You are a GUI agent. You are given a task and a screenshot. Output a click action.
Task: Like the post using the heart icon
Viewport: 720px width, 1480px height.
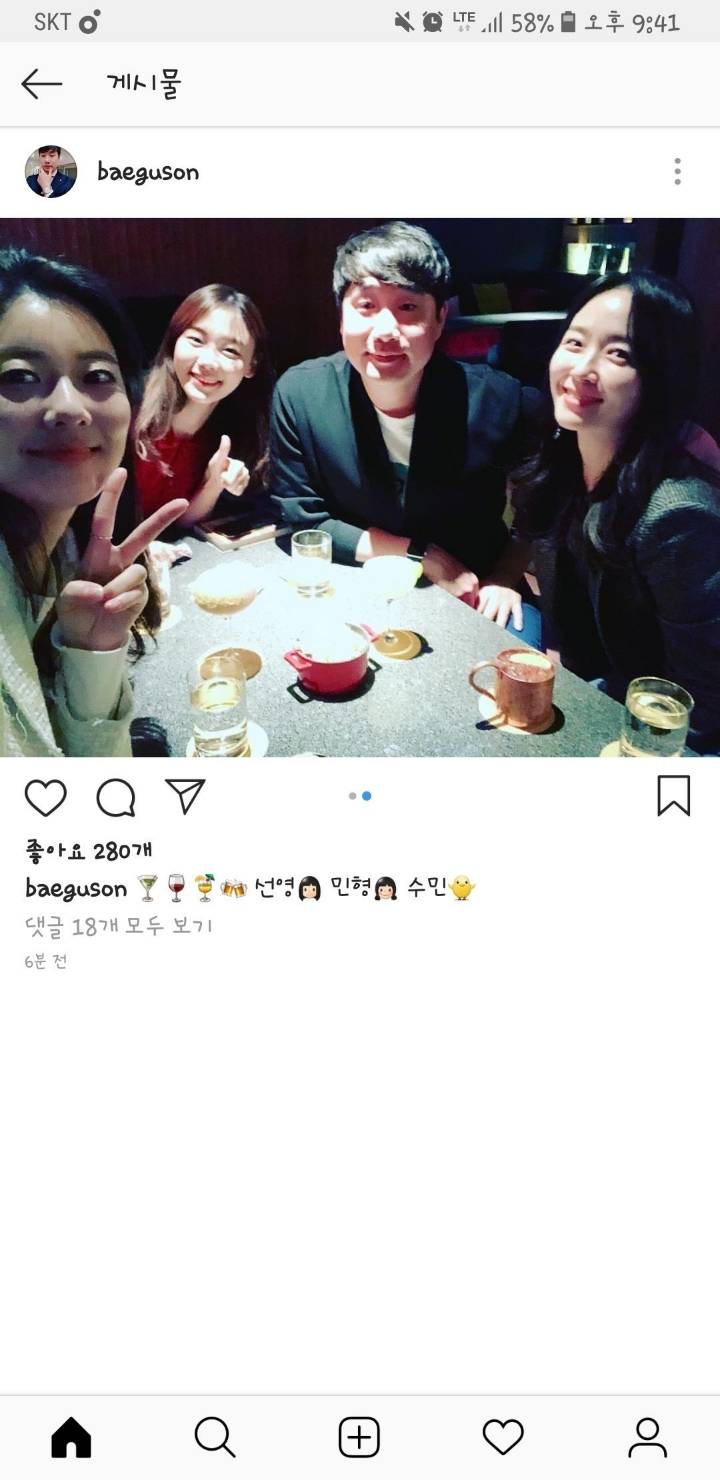(47, 796)
